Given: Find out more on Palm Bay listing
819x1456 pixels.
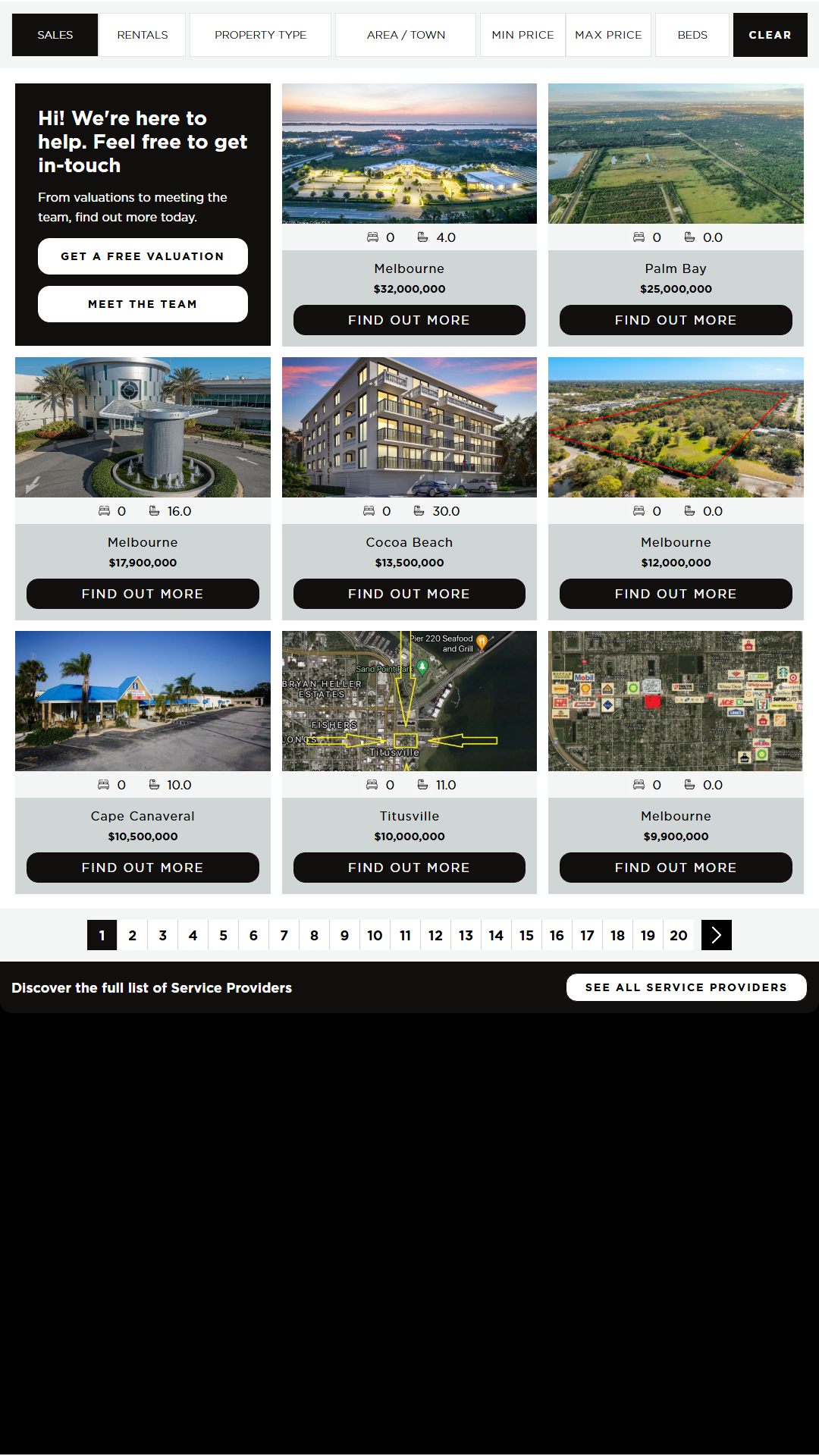Looking at the screenshot, I should tap(676, 320).
